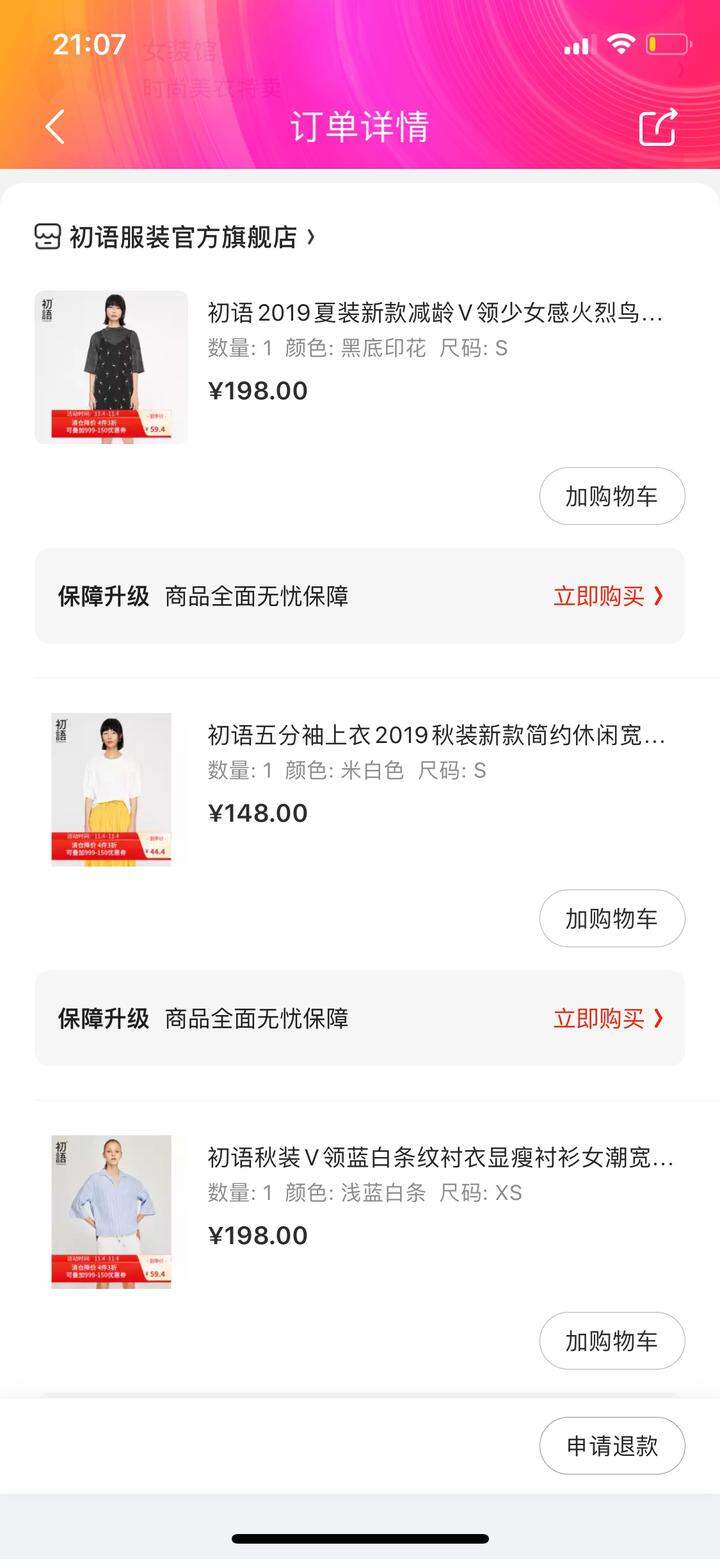720x1559 pixels.
Task: Request a refund via 申请退款
Action: (x=612, y=1445)
